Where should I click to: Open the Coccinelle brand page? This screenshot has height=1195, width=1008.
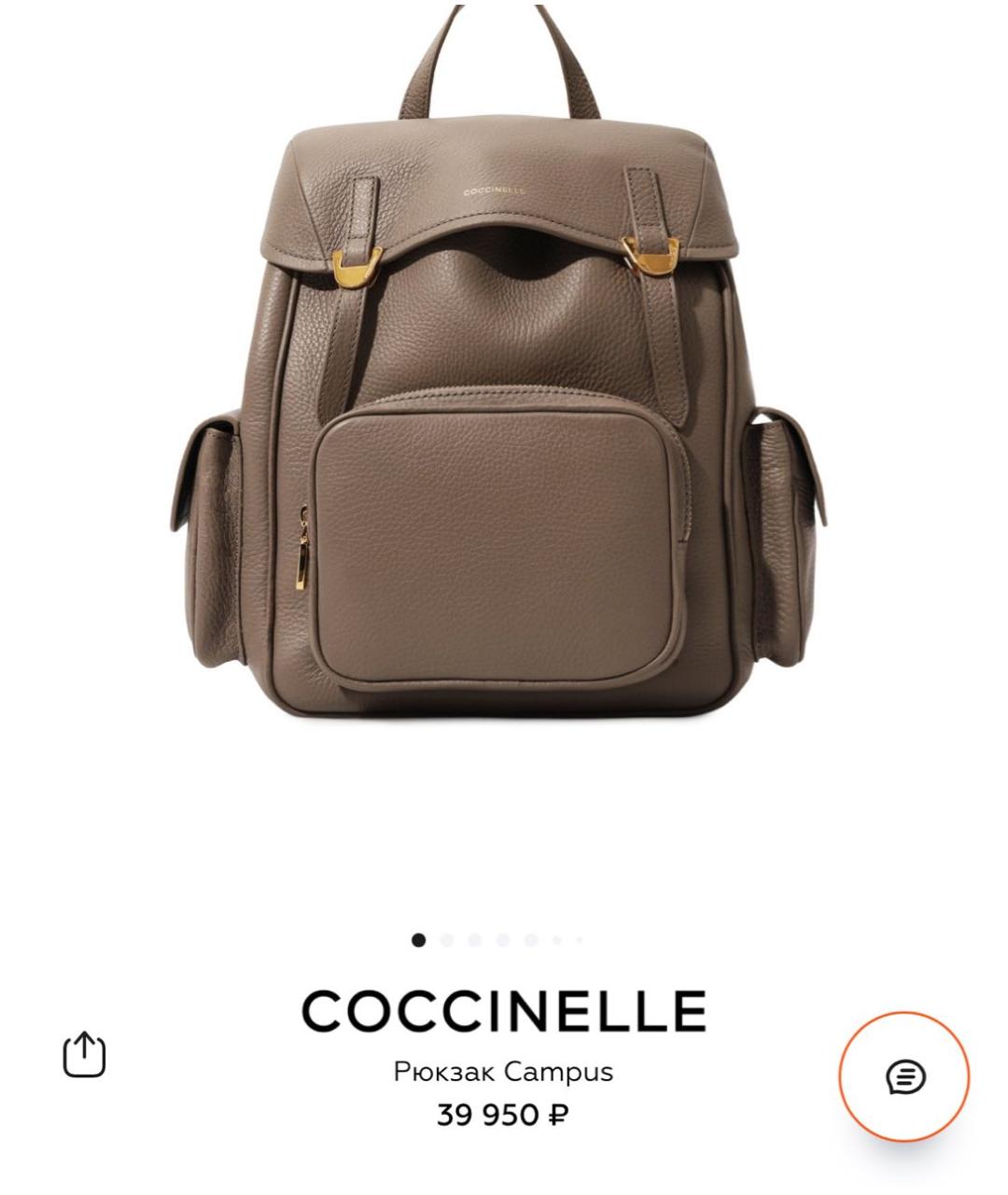503,1011
